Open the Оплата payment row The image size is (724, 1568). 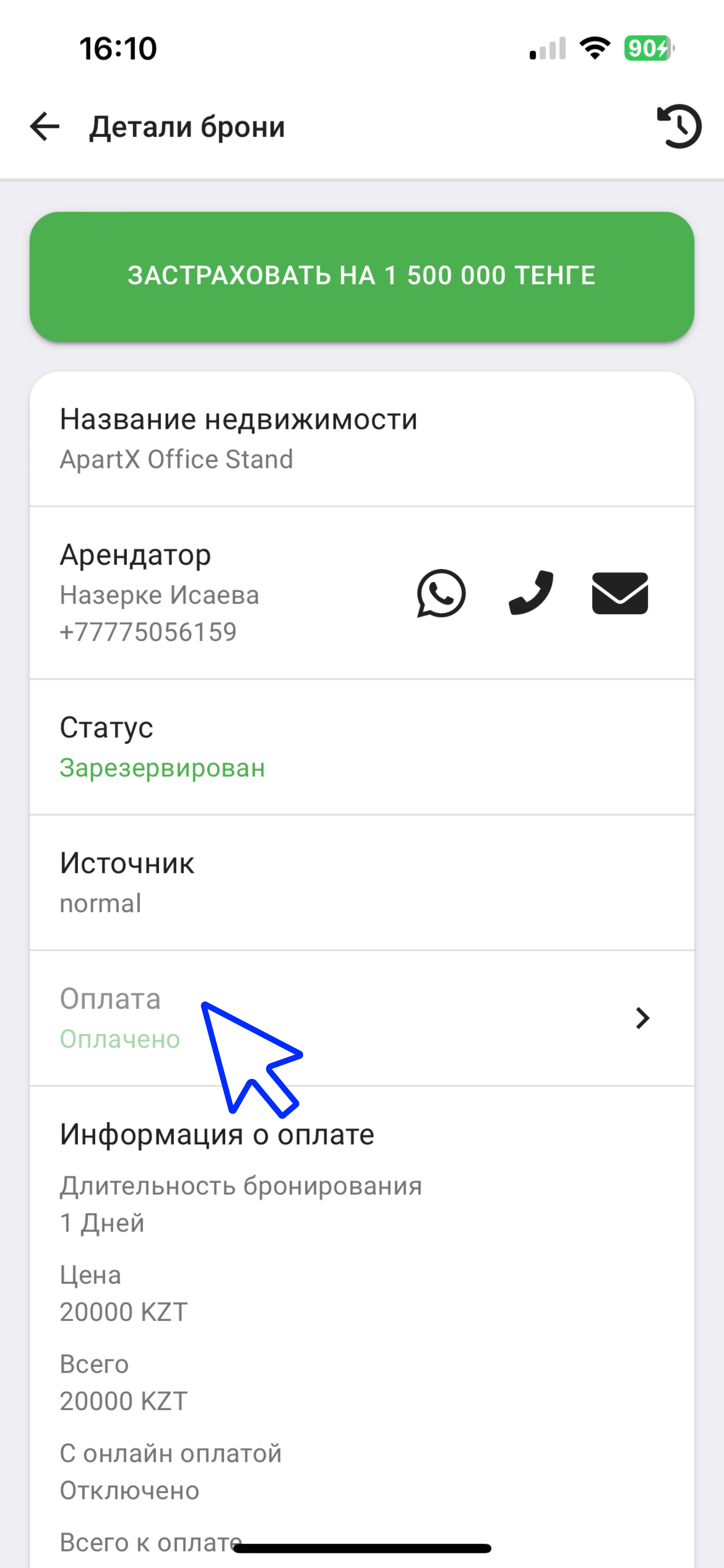click(361, 1018)
